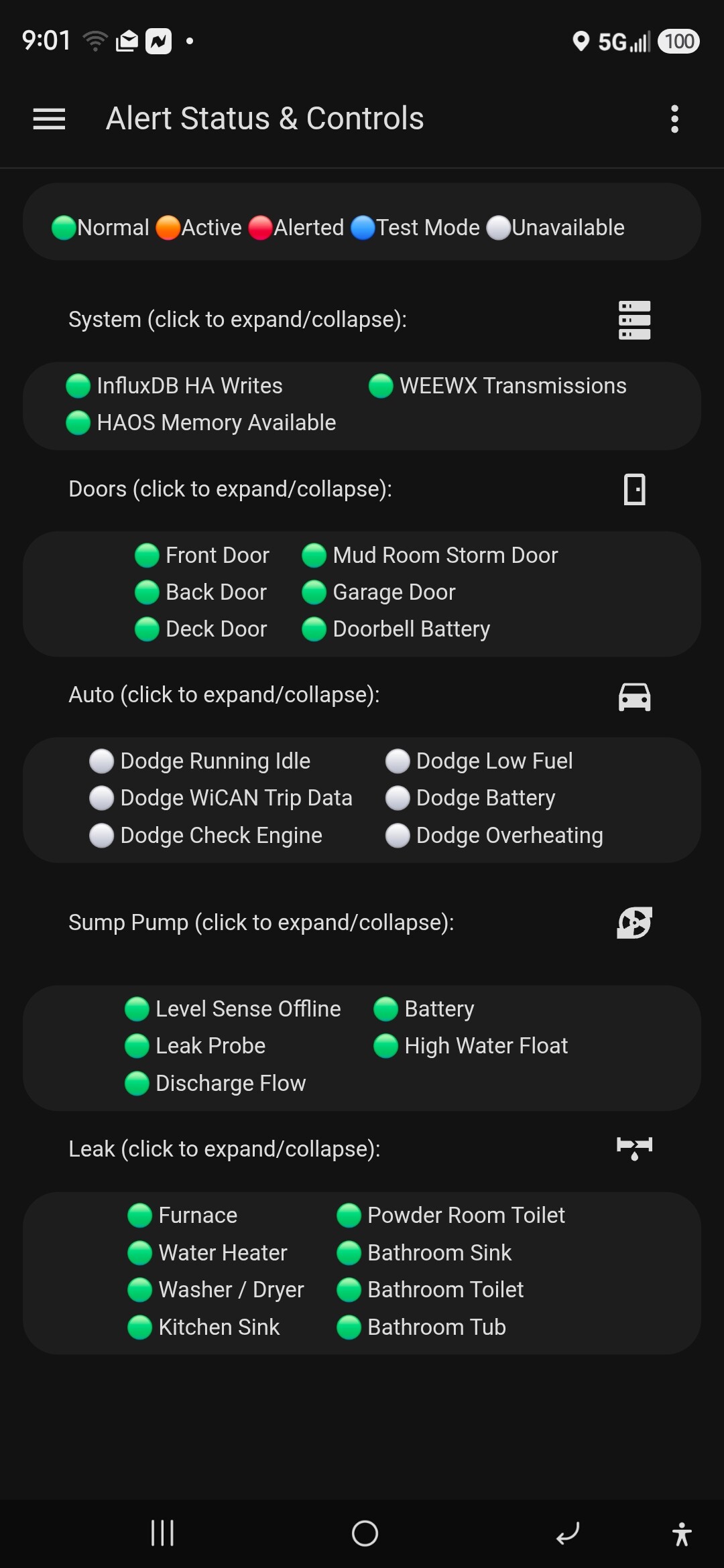724x1568 pixels.
Task: Tap the Doorbell Battery alert
Action: [x=396, y=629]
